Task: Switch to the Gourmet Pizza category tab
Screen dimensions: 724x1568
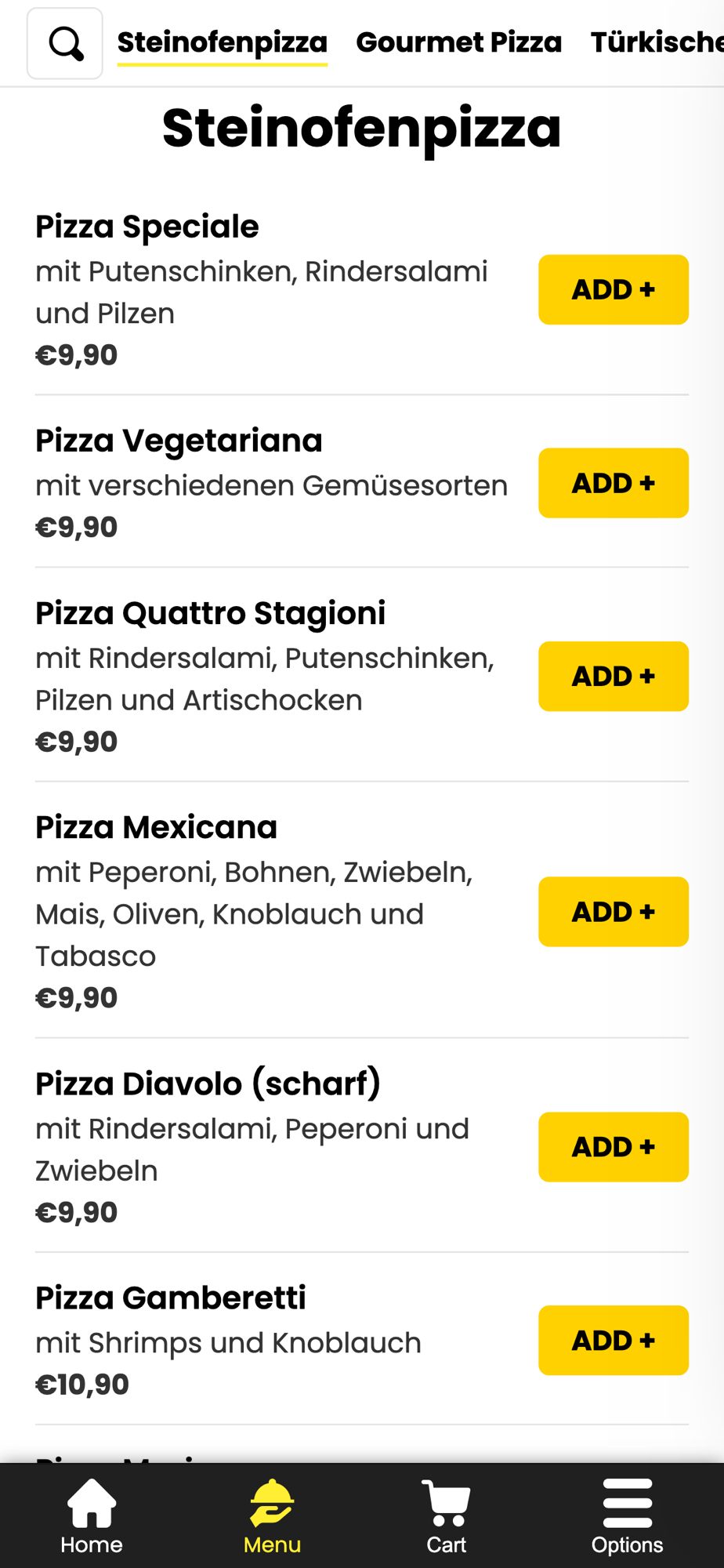Action: coord(458,42)
